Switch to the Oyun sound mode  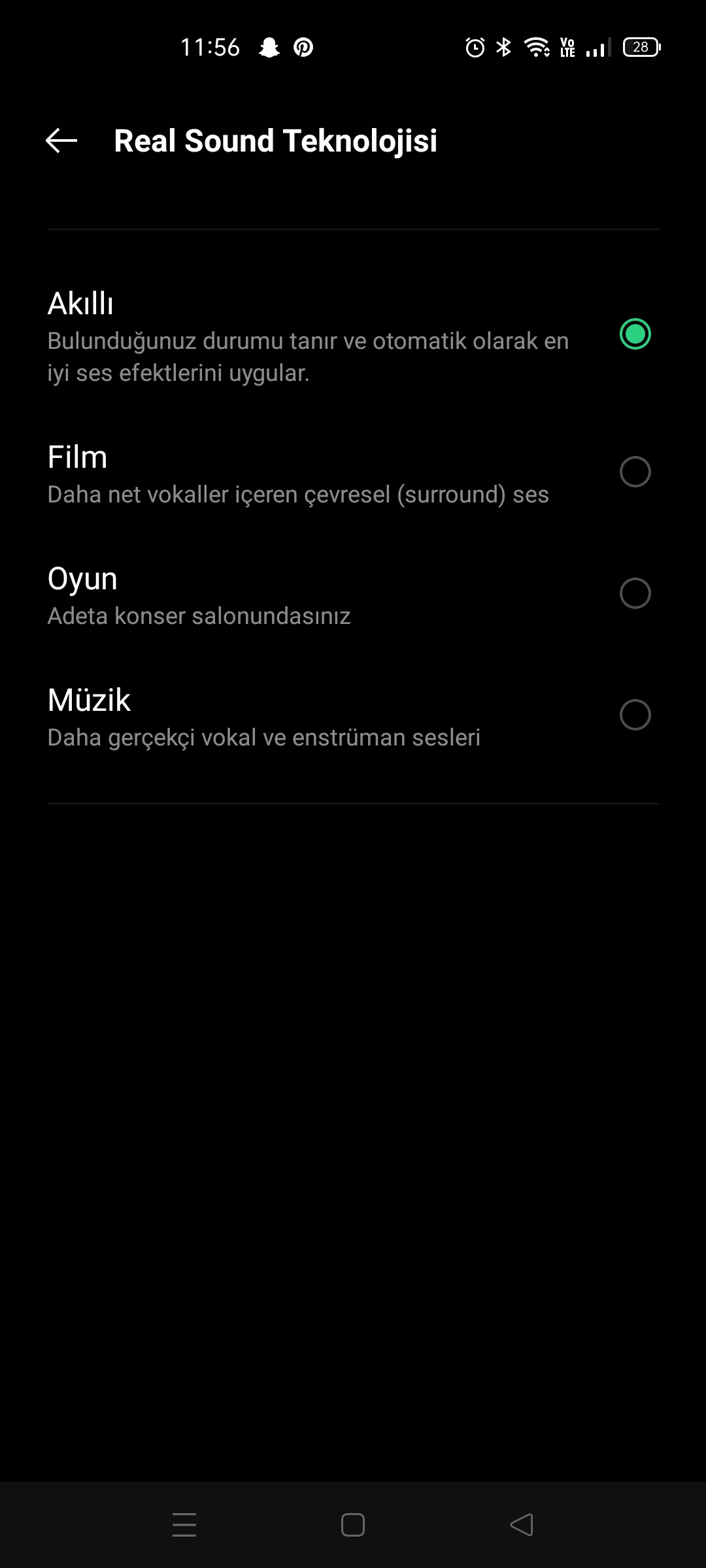pos(353,595)
